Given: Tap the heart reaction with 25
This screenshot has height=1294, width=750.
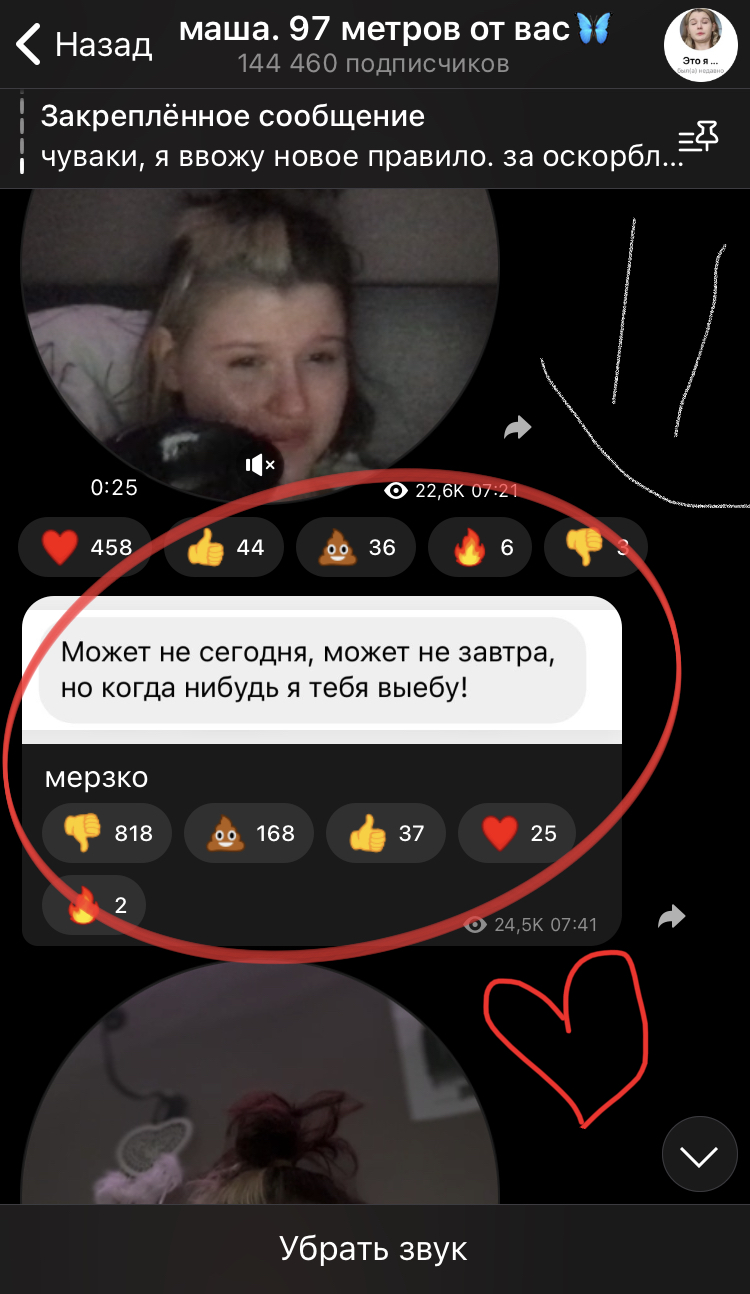Looking at the screenshot, I should (x=517, y=832).
